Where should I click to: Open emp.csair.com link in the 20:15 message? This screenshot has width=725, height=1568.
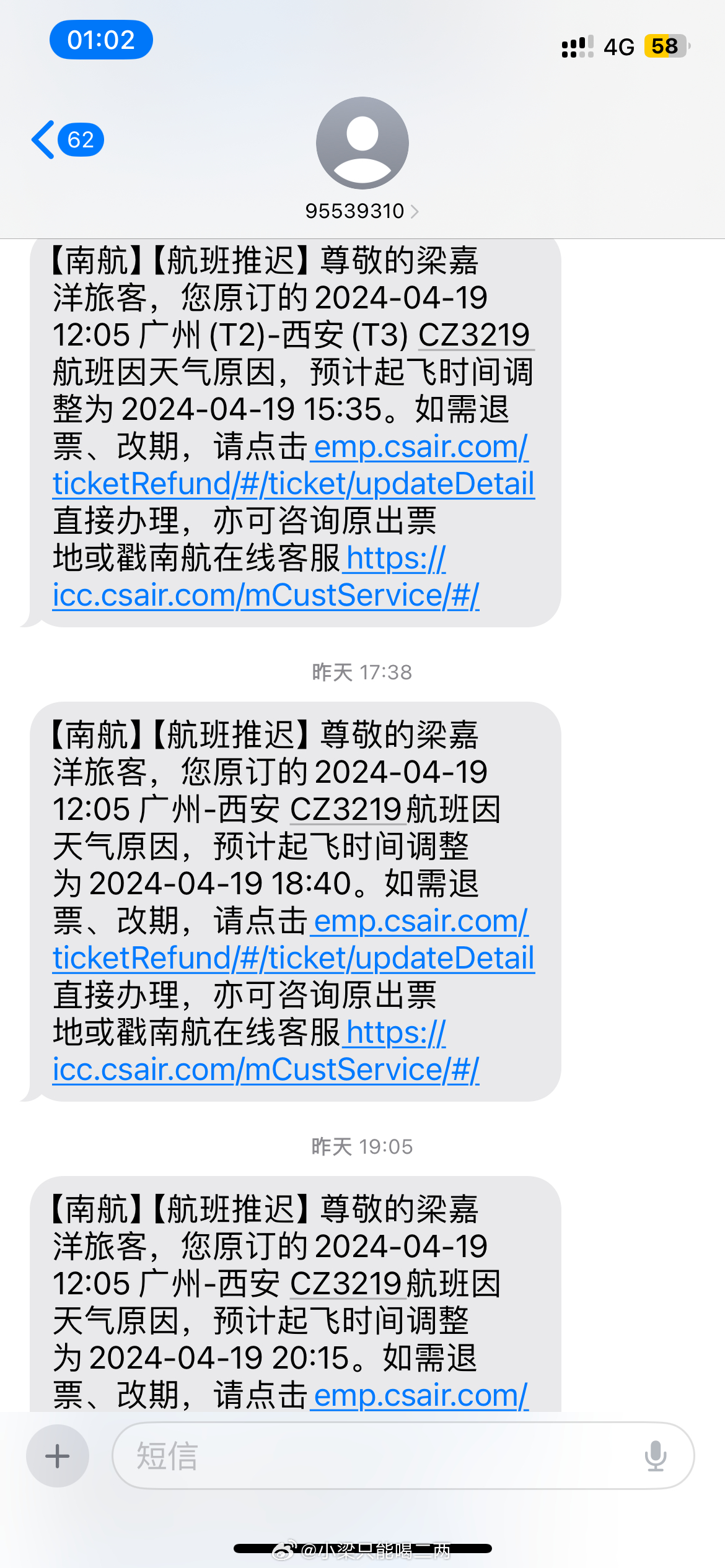tap(420, 1396)
